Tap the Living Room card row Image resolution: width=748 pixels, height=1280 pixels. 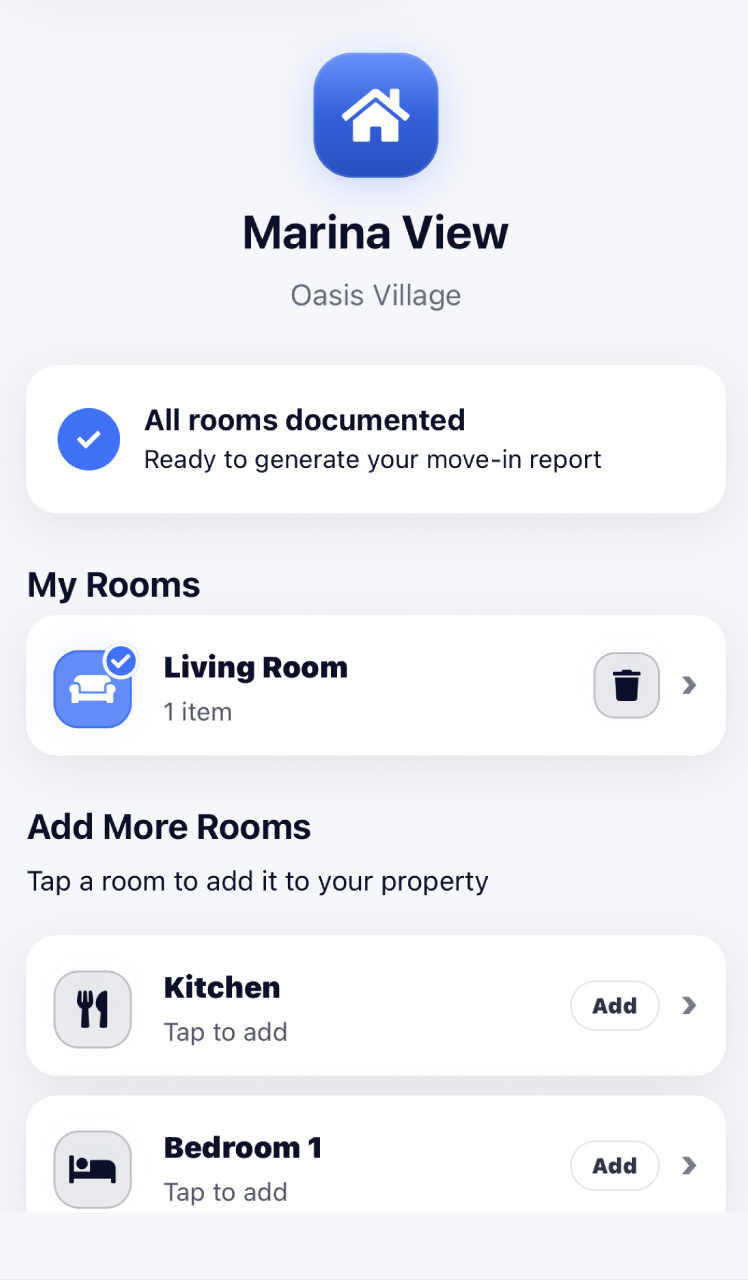tap(375, 686)
